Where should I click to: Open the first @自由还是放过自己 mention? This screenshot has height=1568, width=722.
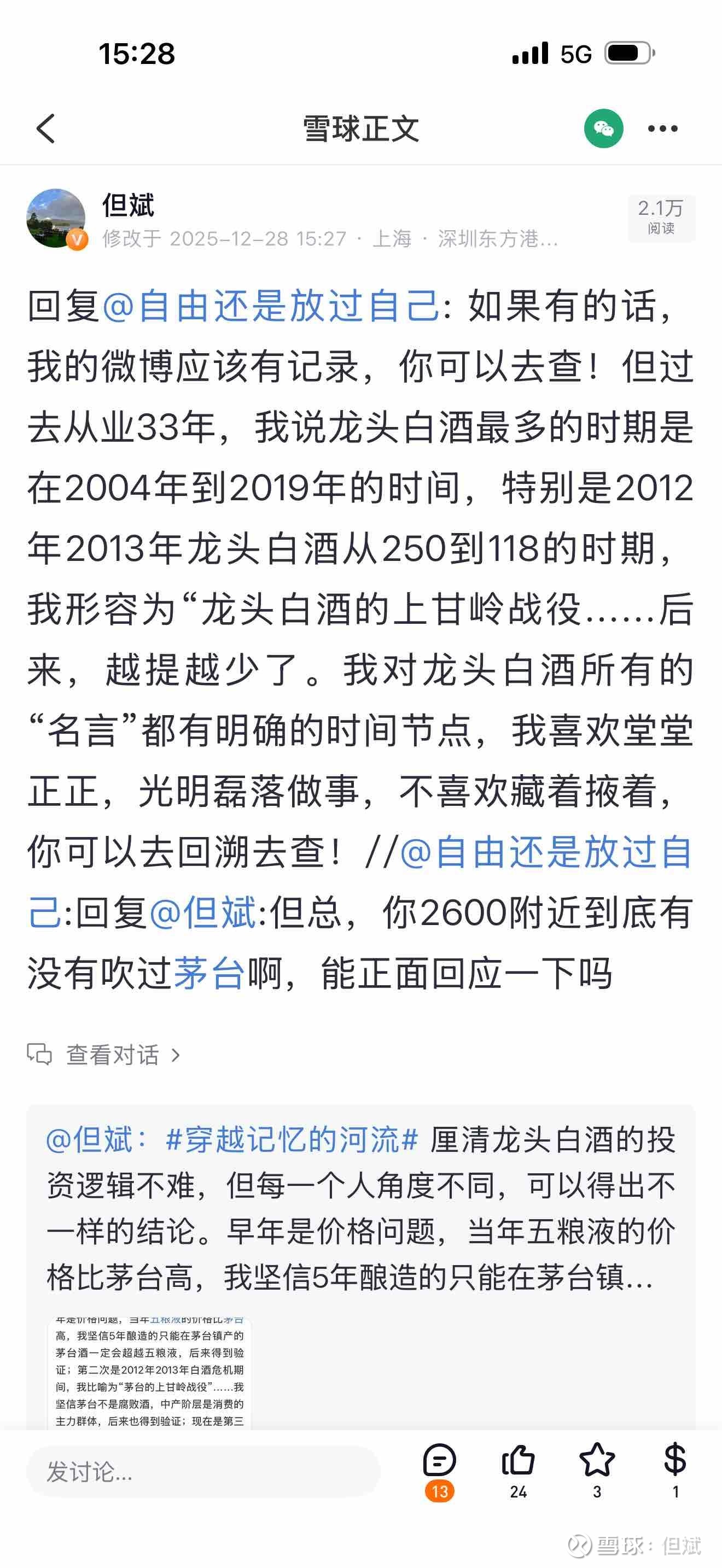pyautogui.click(x=271, y=306)
